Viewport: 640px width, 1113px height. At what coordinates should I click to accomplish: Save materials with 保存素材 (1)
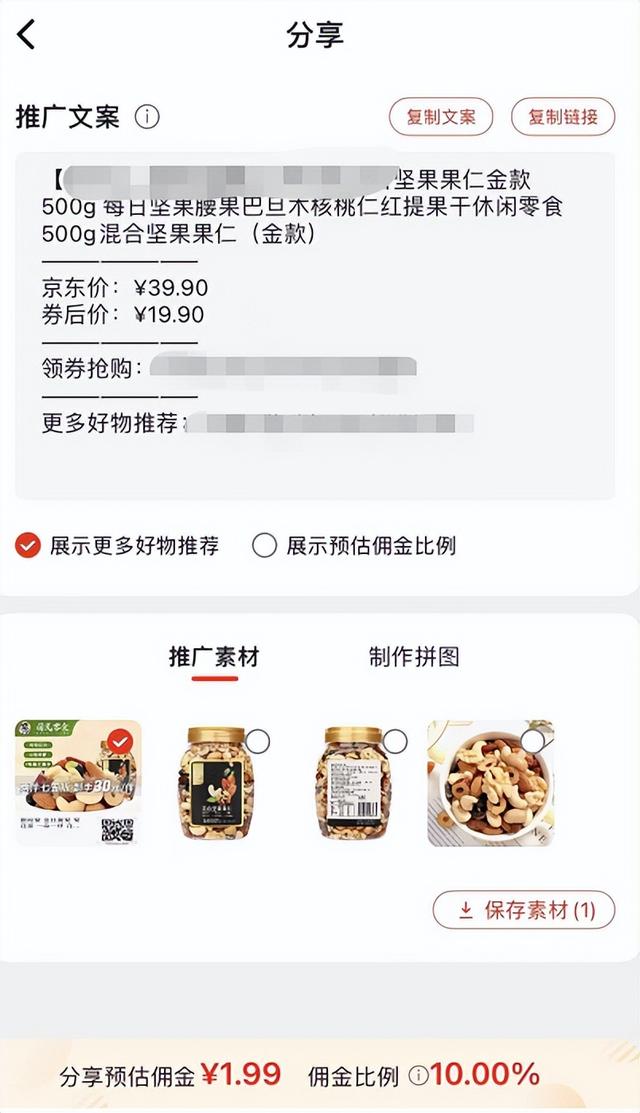click(x=524, y=910)
